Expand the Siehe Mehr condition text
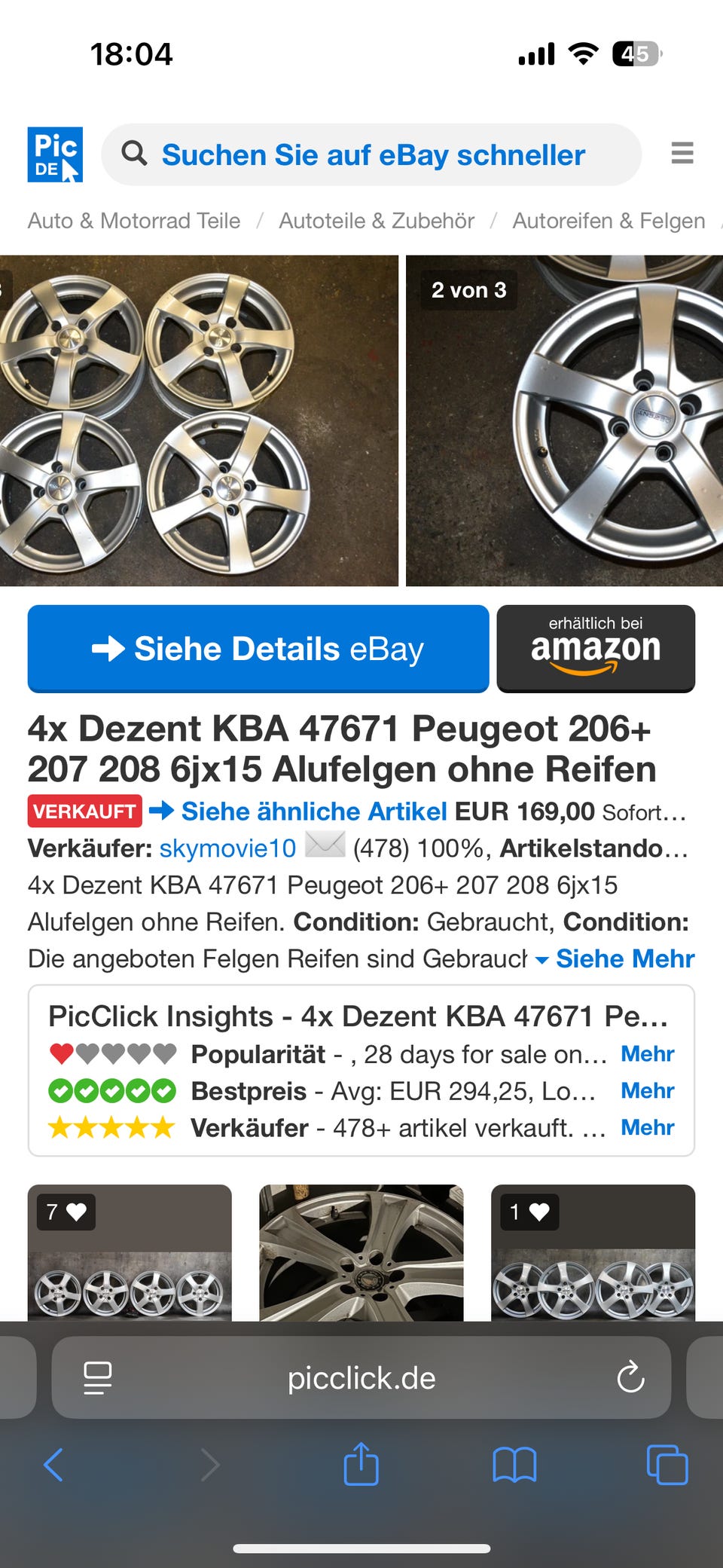The height and width of the screenshot is (1568, 723). (624, 958)
